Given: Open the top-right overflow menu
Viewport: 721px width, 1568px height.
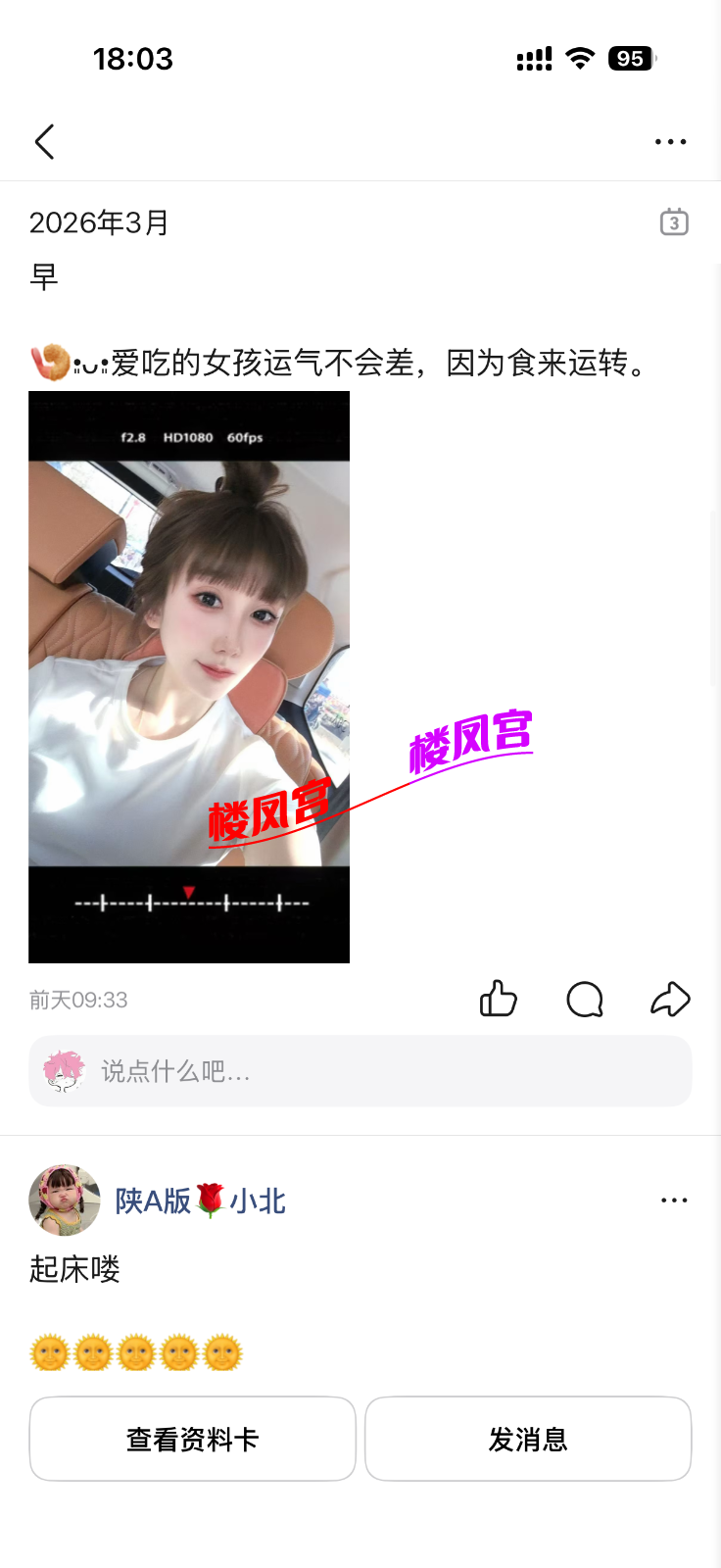Looking at the screenshot, I should click(x=670, y=142).
